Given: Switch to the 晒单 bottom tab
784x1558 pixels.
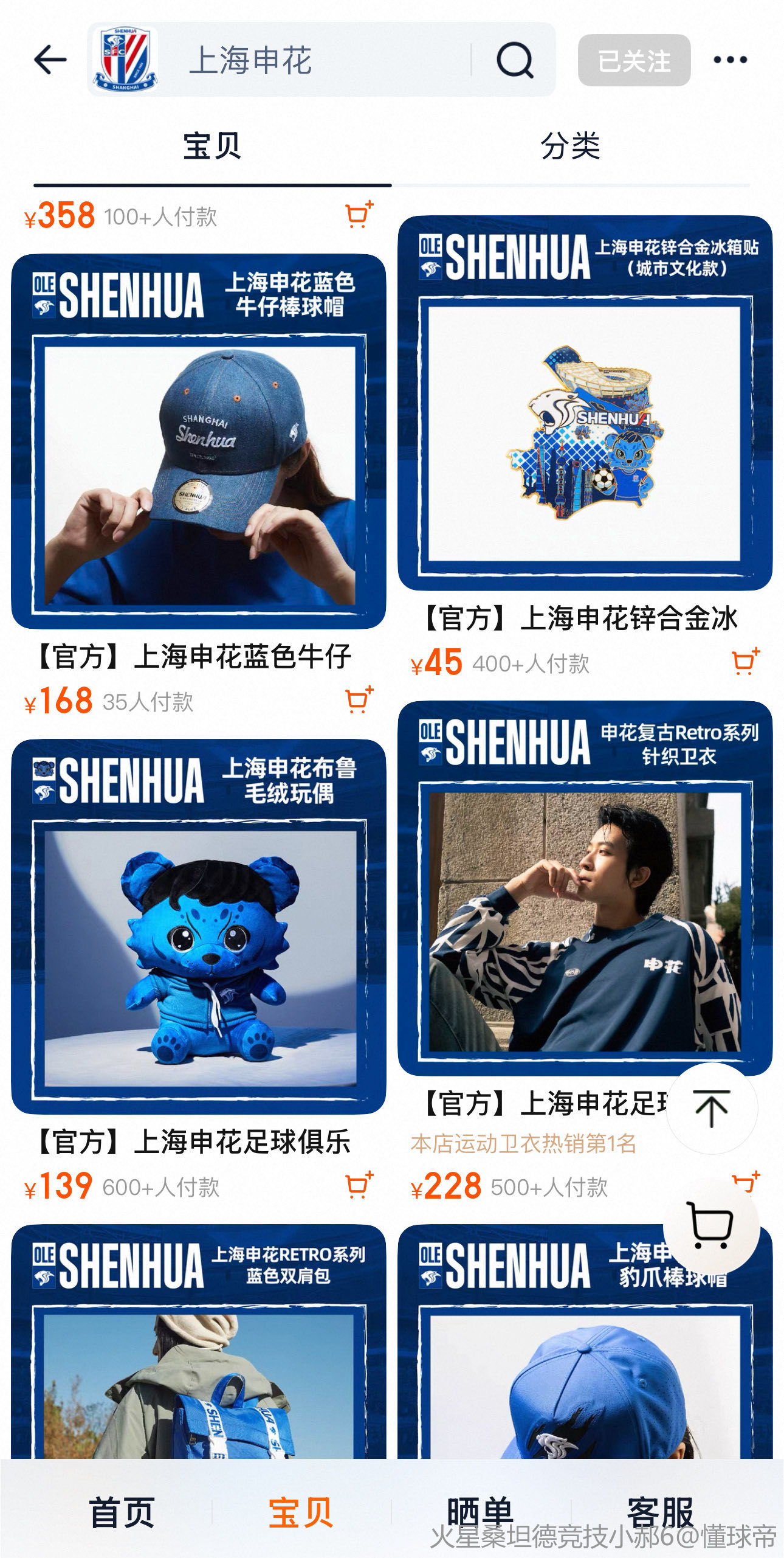Looking at the screenshot, I should (480, 1511).
